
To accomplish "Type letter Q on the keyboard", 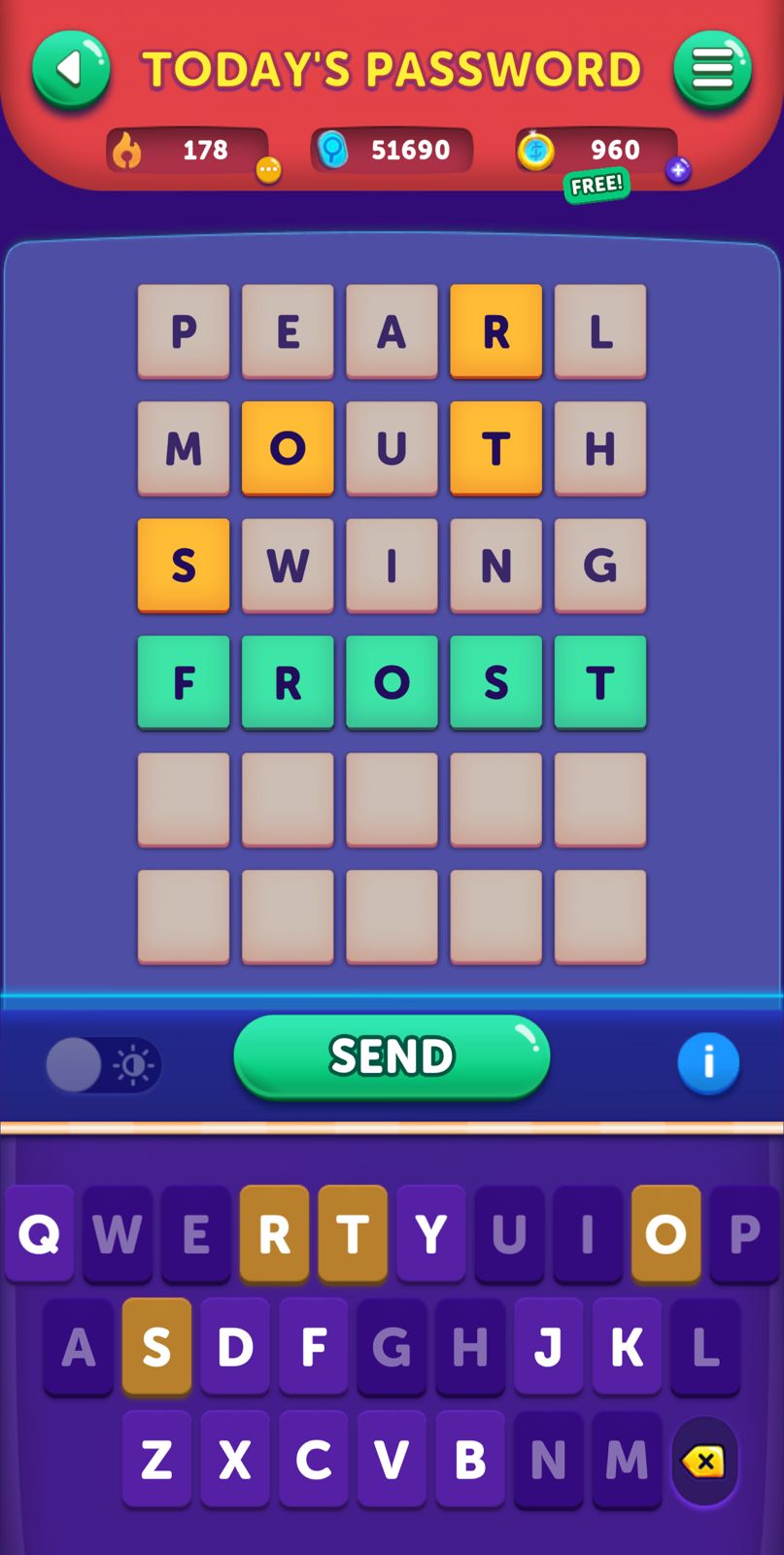I will (40, 1234).
